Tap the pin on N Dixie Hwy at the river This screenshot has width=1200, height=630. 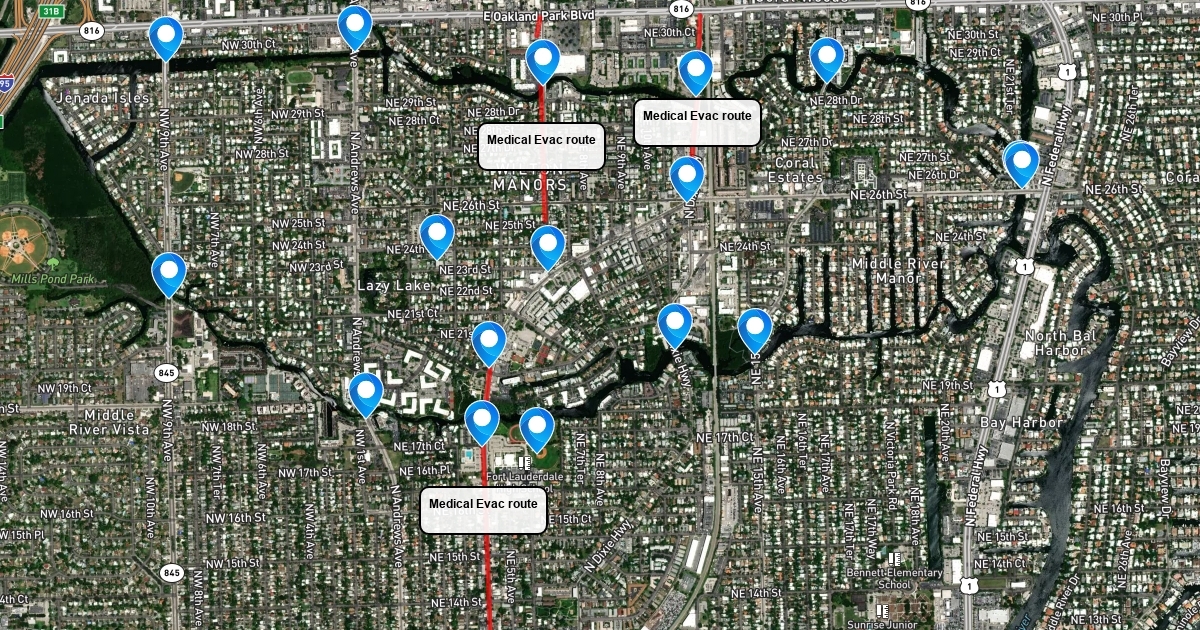[x=675, y=324]
